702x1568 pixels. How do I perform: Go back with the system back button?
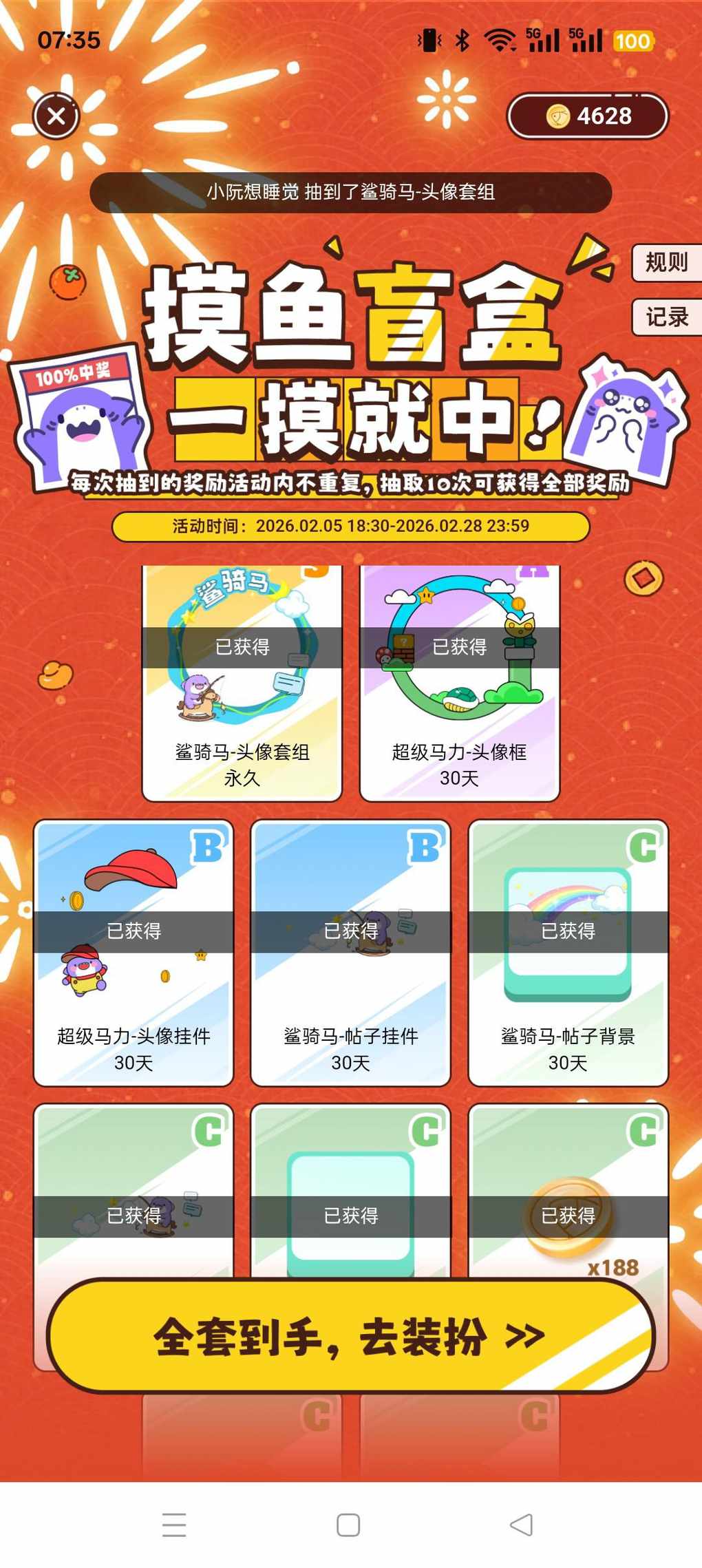point(521,1525)
